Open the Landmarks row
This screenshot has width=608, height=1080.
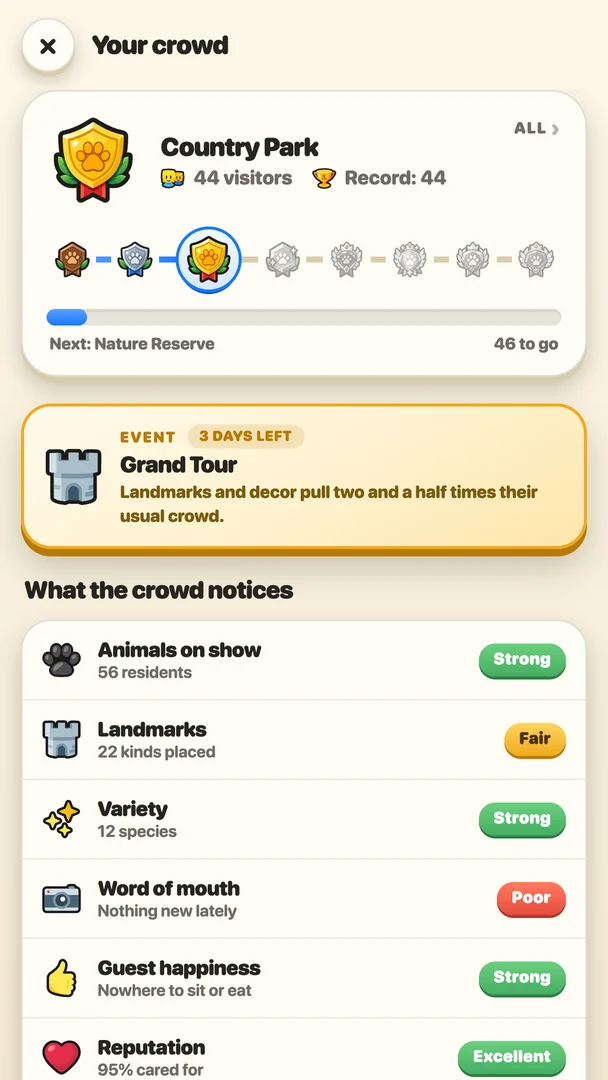[304, 740]
